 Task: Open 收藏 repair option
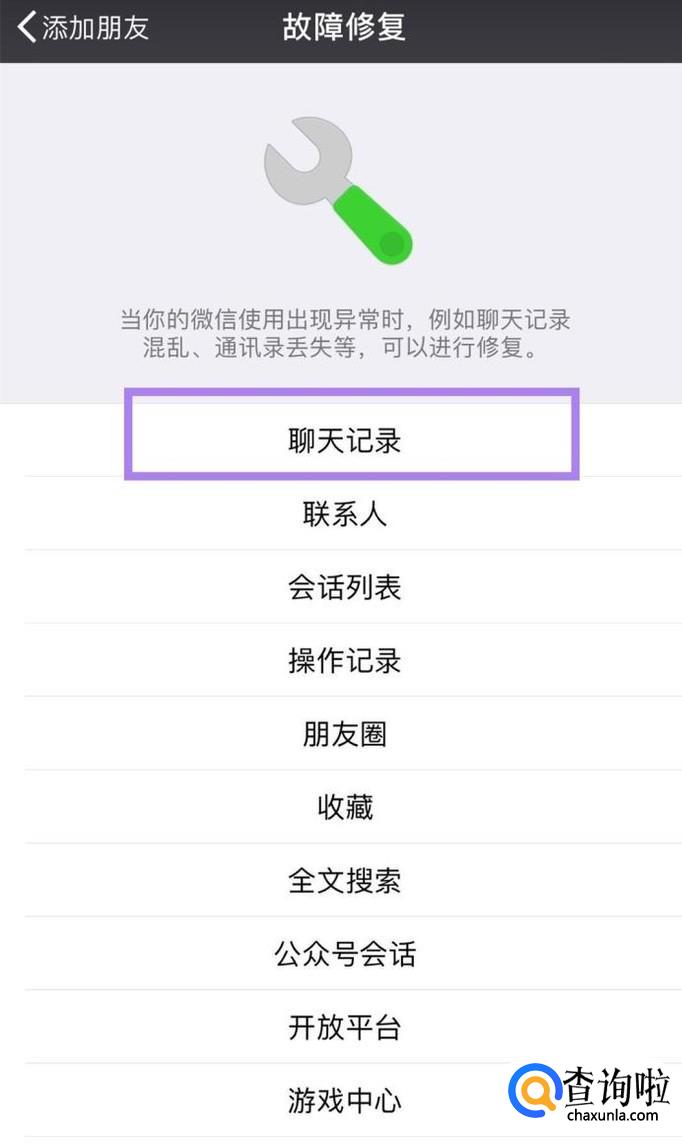tap(346, 807)
